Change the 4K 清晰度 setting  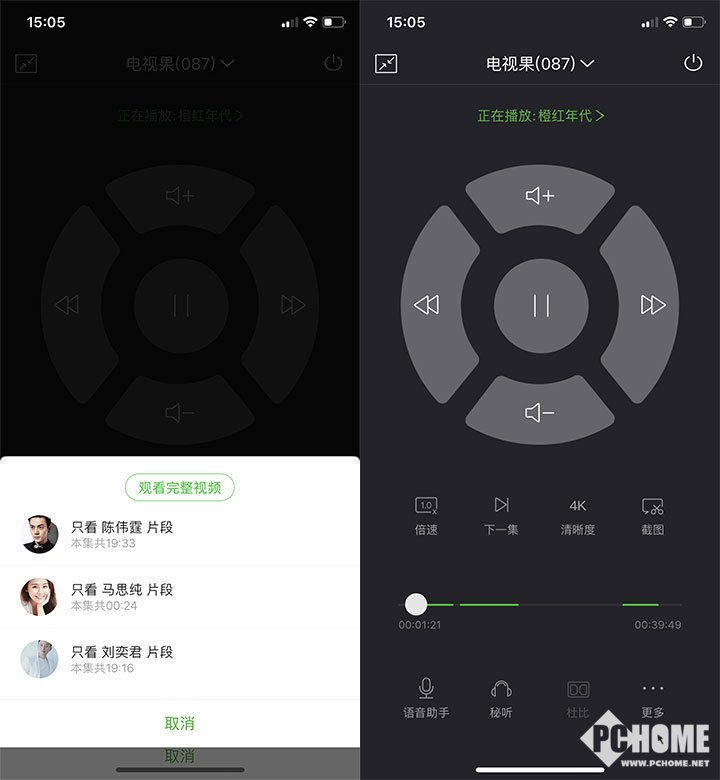(x=578, y=515)
